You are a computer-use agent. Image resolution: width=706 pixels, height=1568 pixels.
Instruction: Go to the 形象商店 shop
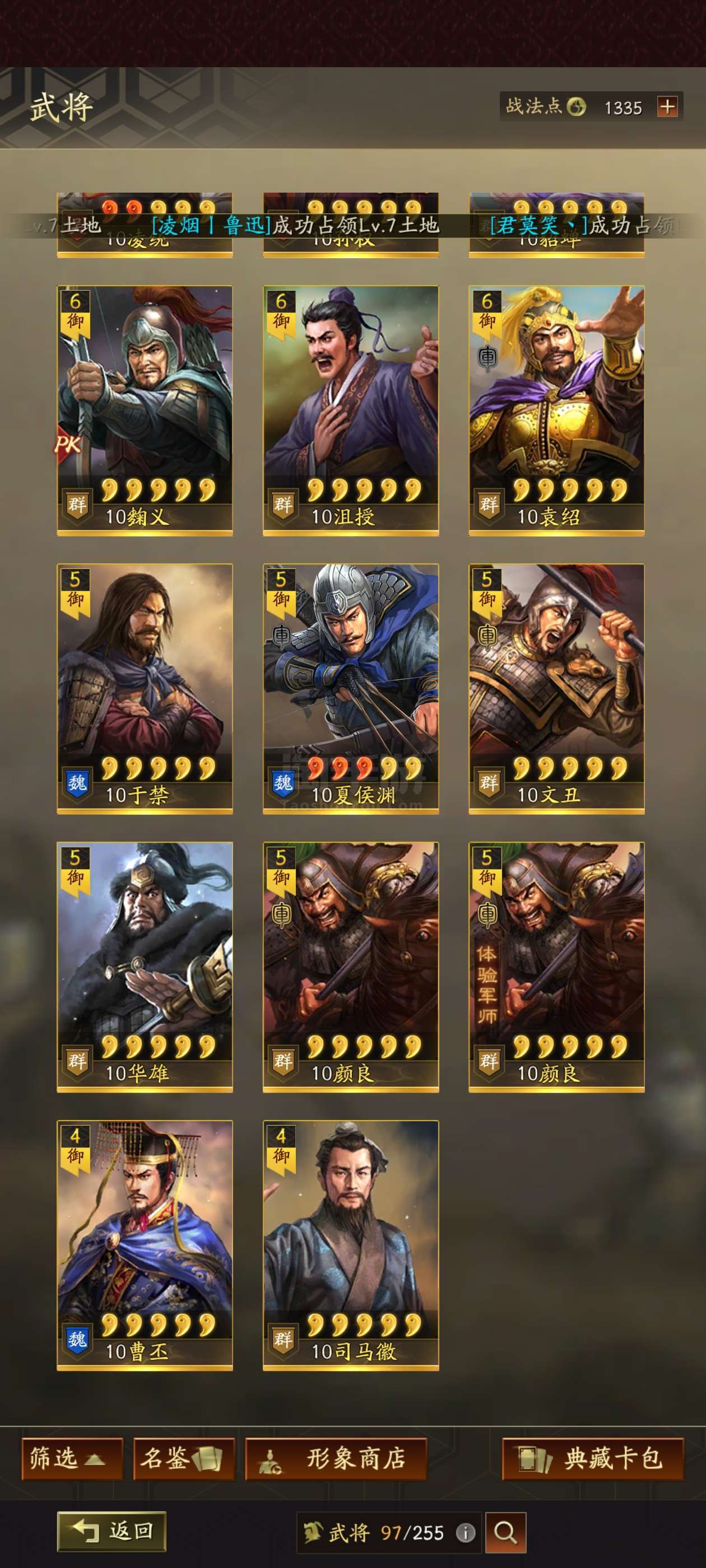tap(336, 1458)
